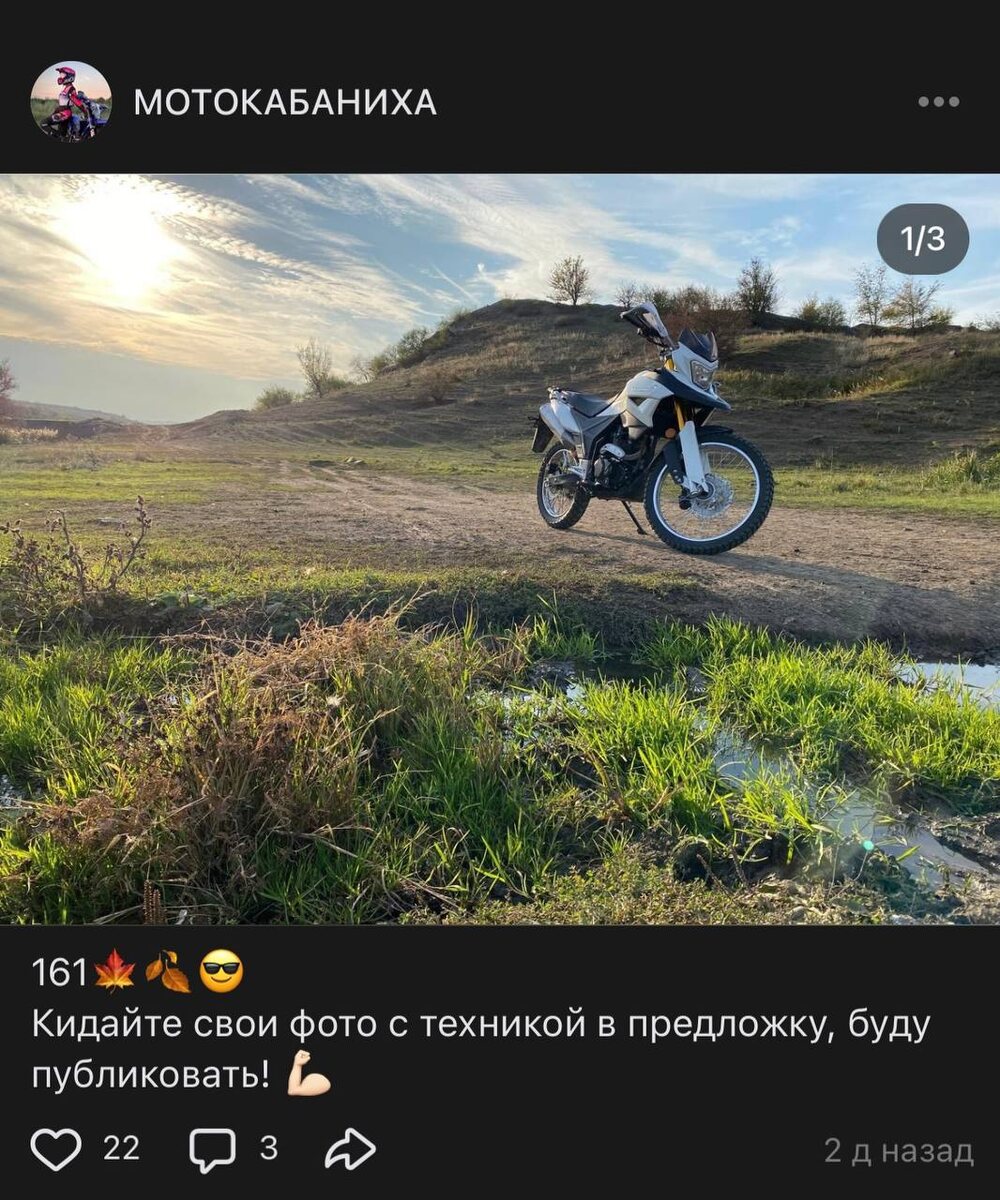The height and width of the screenshot is (1200, 1000).
Task: Click the falling leaves emoji after 161
Action: 170,968
